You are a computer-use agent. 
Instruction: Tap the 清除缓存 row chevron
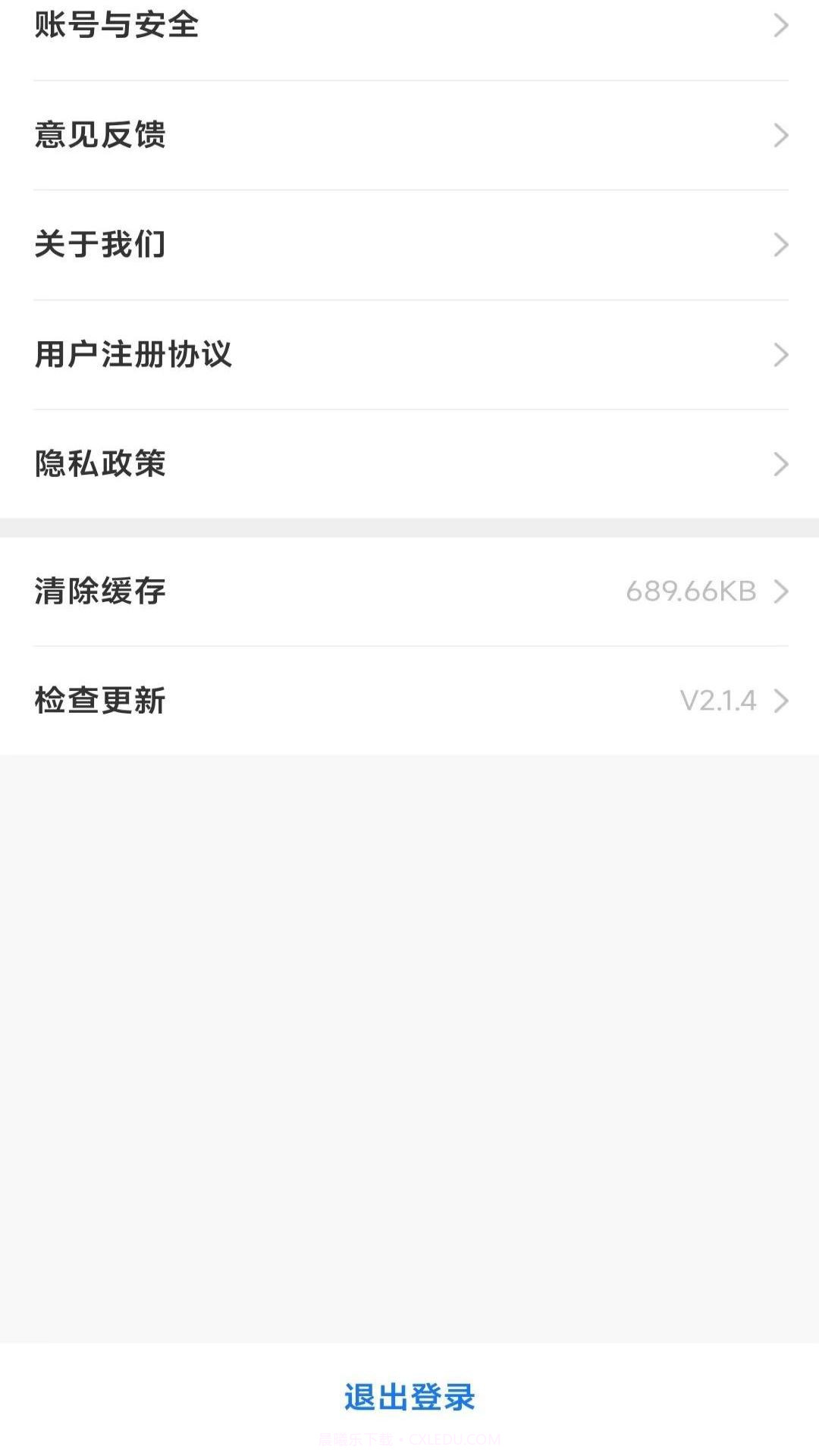(783, 592)
